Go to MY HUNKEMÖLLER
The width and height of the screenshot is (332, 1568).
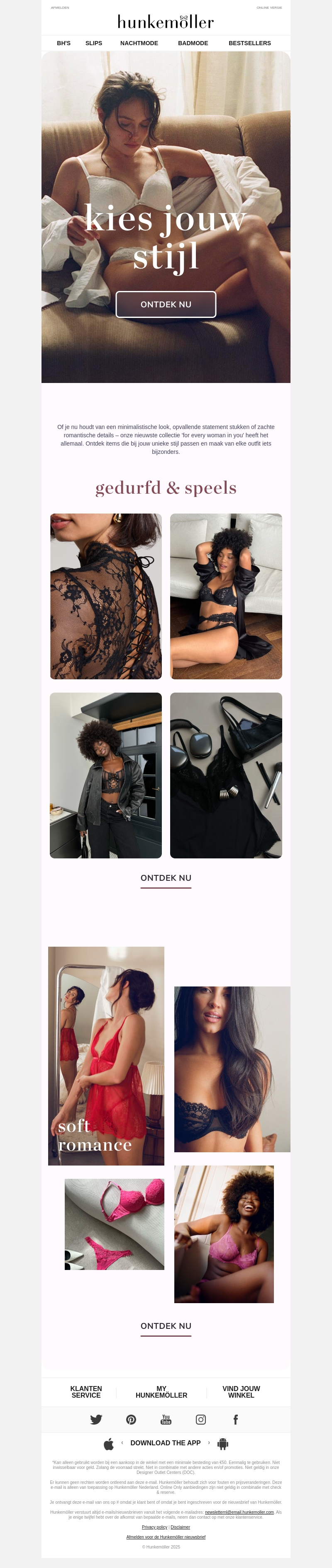[161, 1392]
